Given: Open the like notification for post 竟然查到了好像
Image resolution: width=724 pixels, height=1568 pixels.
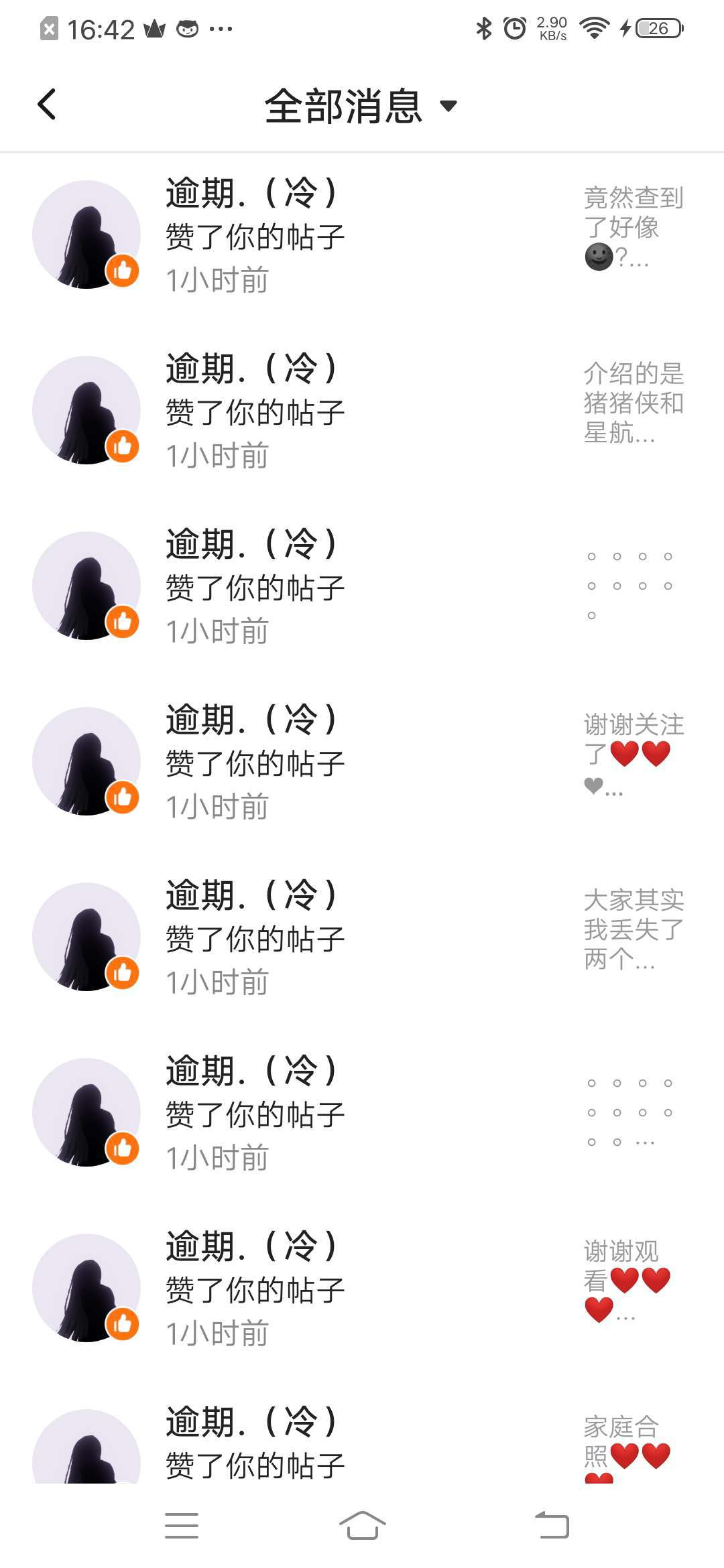Looking at the screenshot, I should (362, 235).
